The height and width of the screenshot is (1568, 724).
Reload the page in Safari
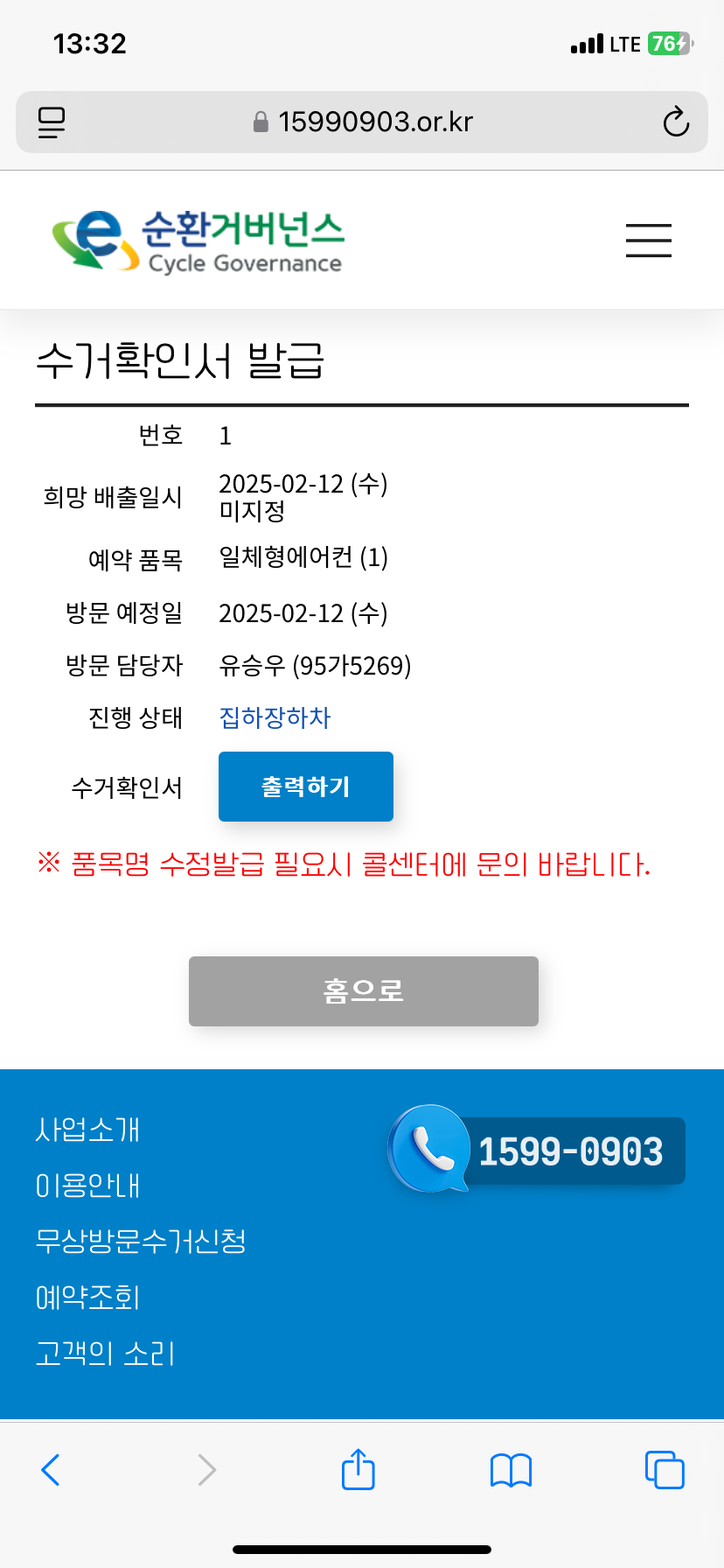[x=675, y=122]
